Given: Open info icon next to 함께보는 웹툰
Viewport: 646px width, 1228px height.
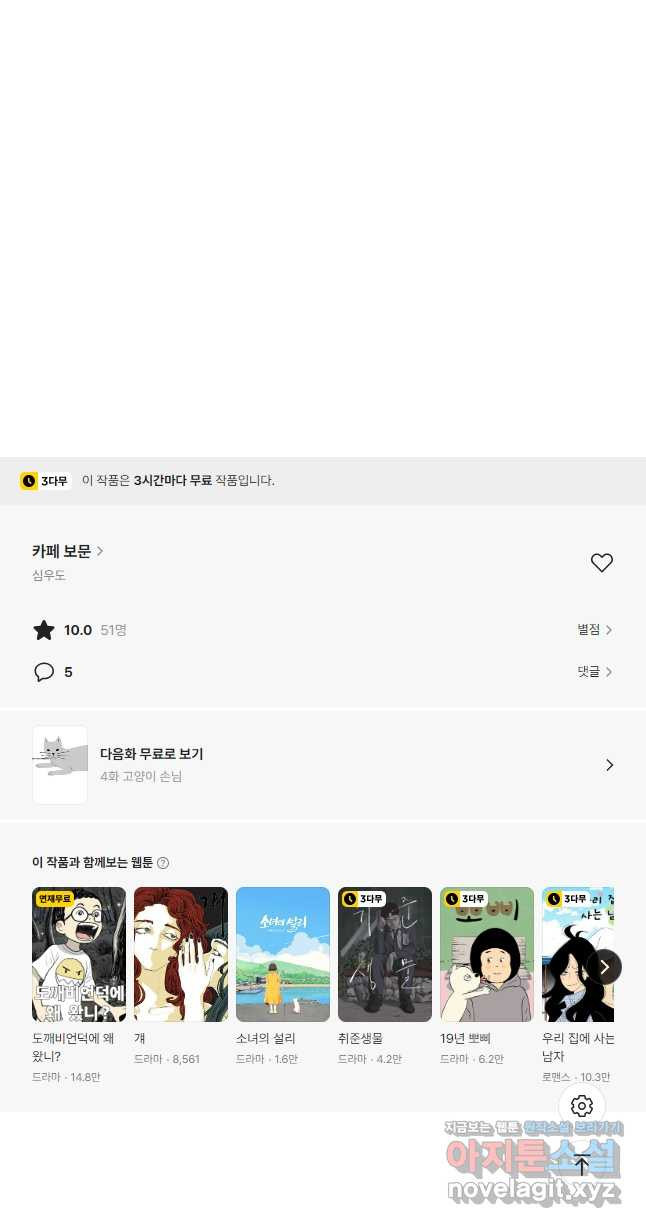Looking at the screenshot, I should [x=163, y=863].
